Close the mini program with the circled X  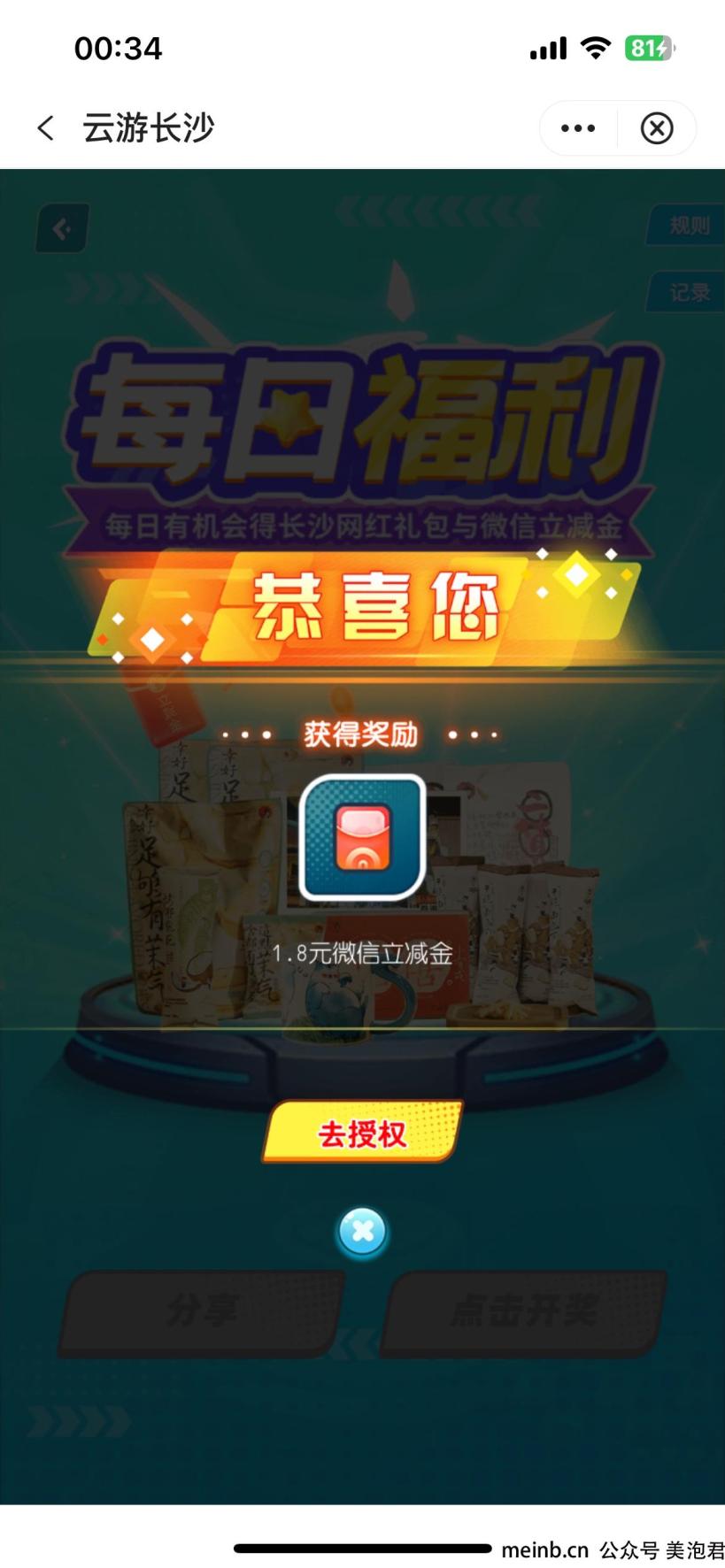coord(657,128)
